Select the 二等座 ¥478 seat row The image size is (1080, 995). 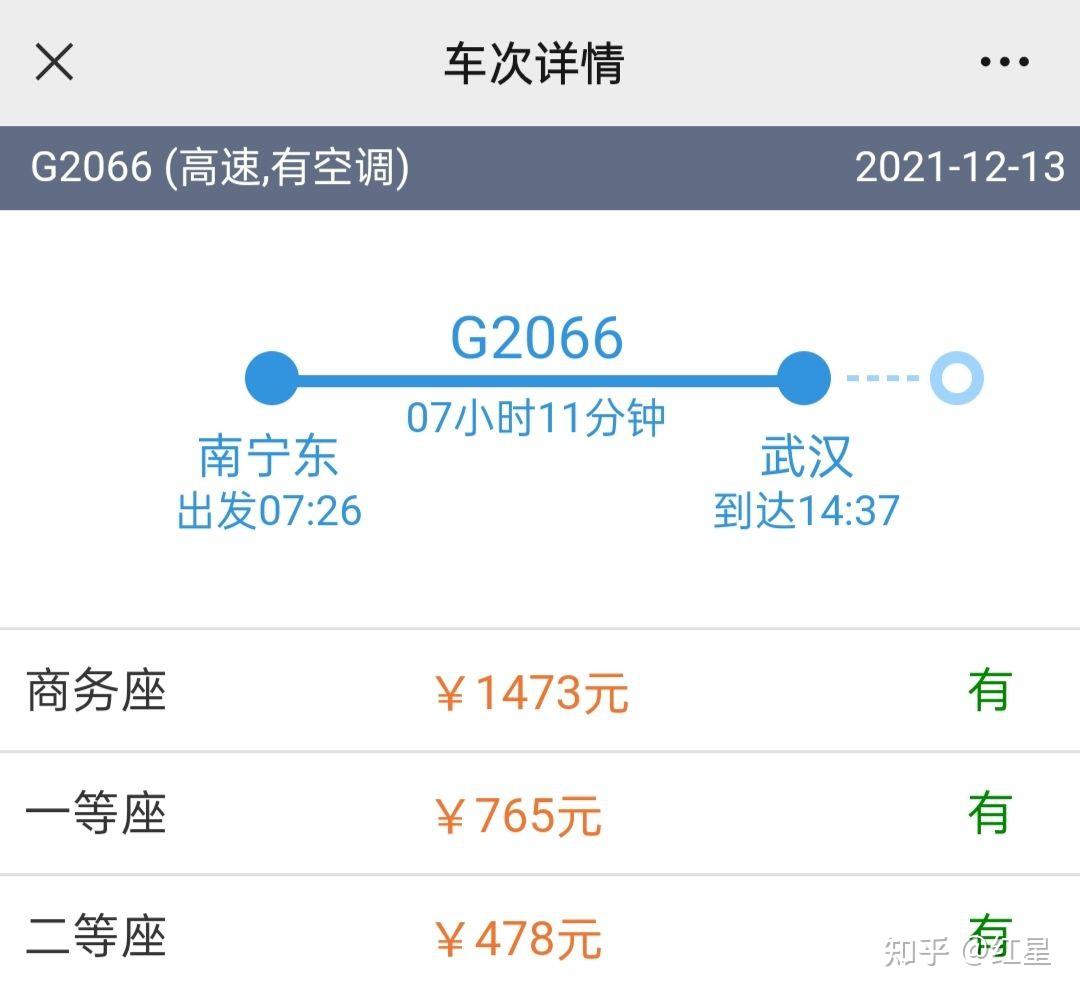(x=540, y=936)
